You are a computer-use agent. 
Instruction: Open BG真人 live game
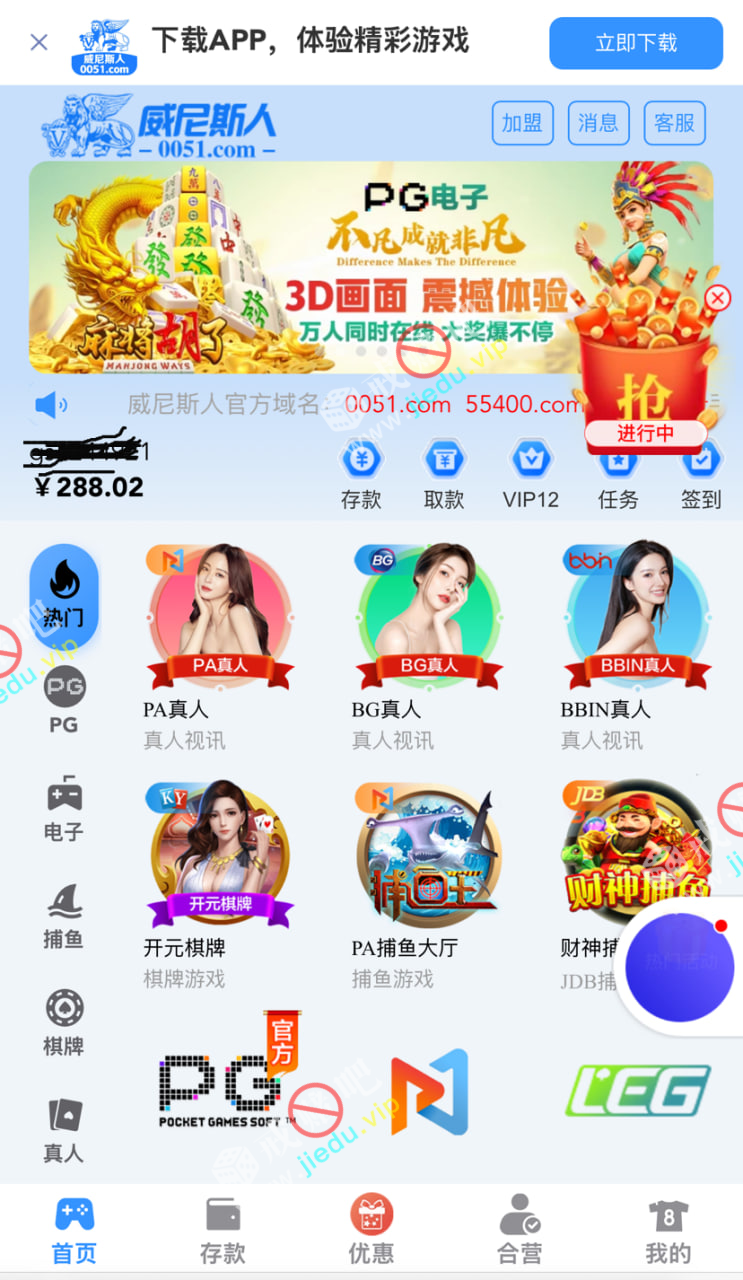coord(428,620)
